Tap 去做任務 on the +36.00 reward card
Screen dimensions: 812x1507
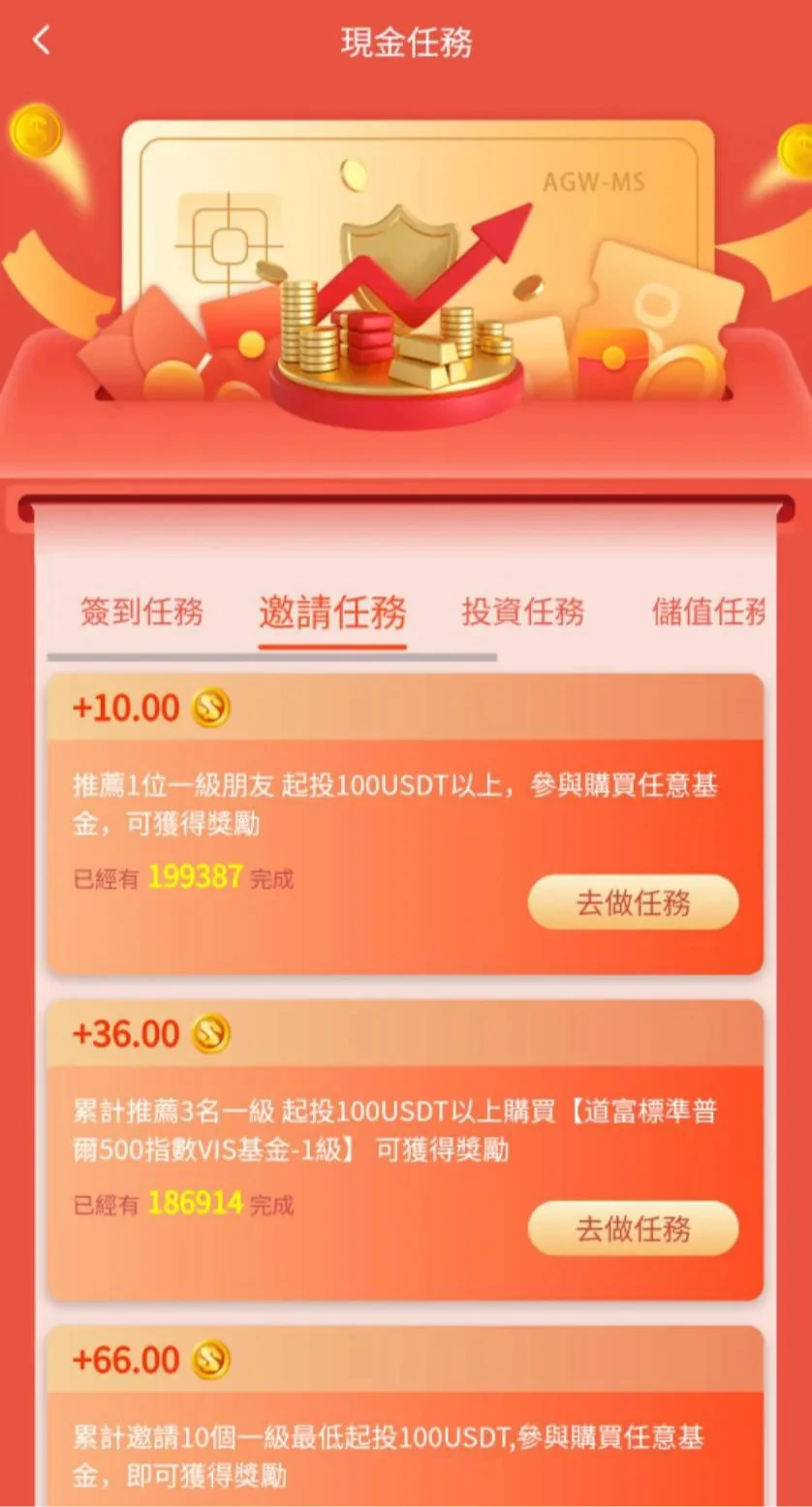(633, 1229)
